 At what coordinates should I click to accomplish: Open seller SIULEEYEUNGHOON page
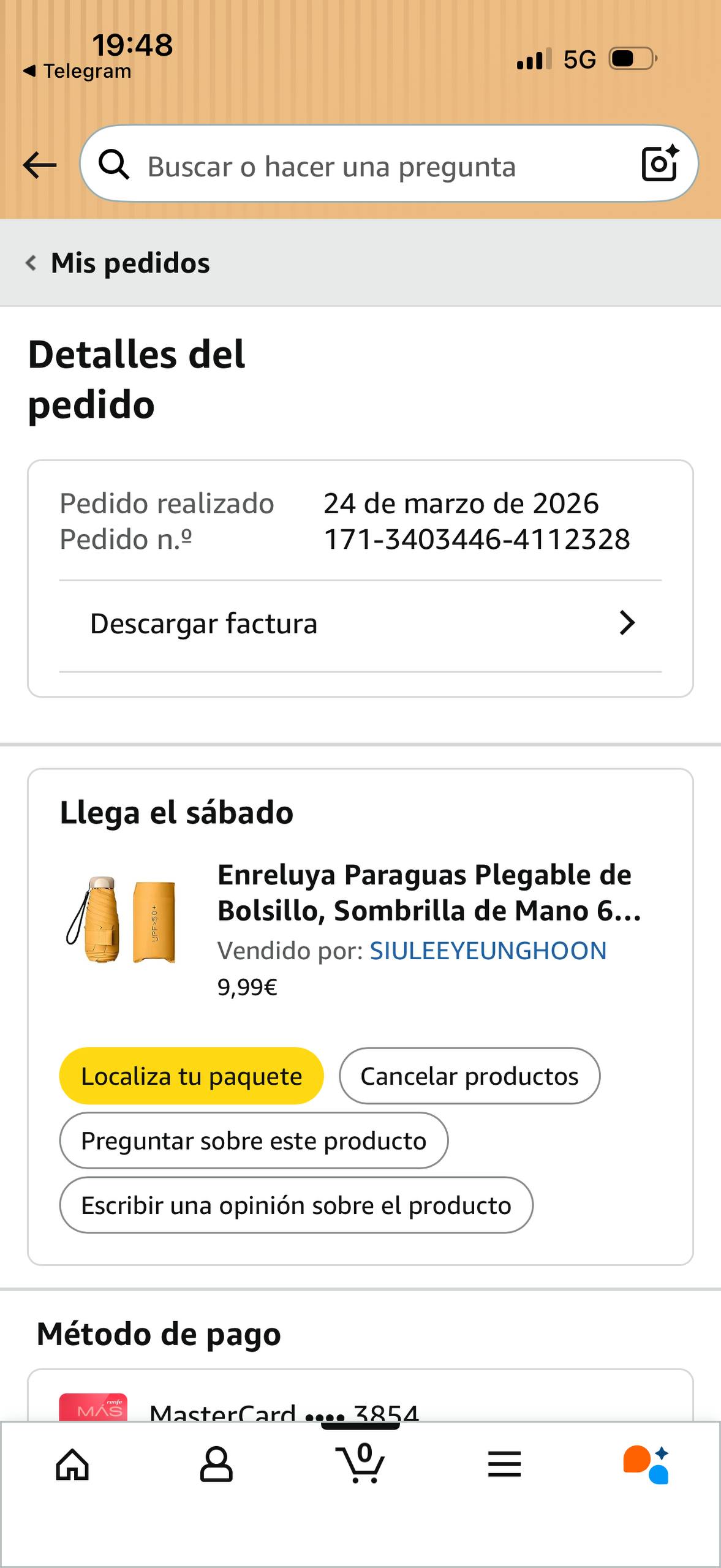[x=488, y=951]
